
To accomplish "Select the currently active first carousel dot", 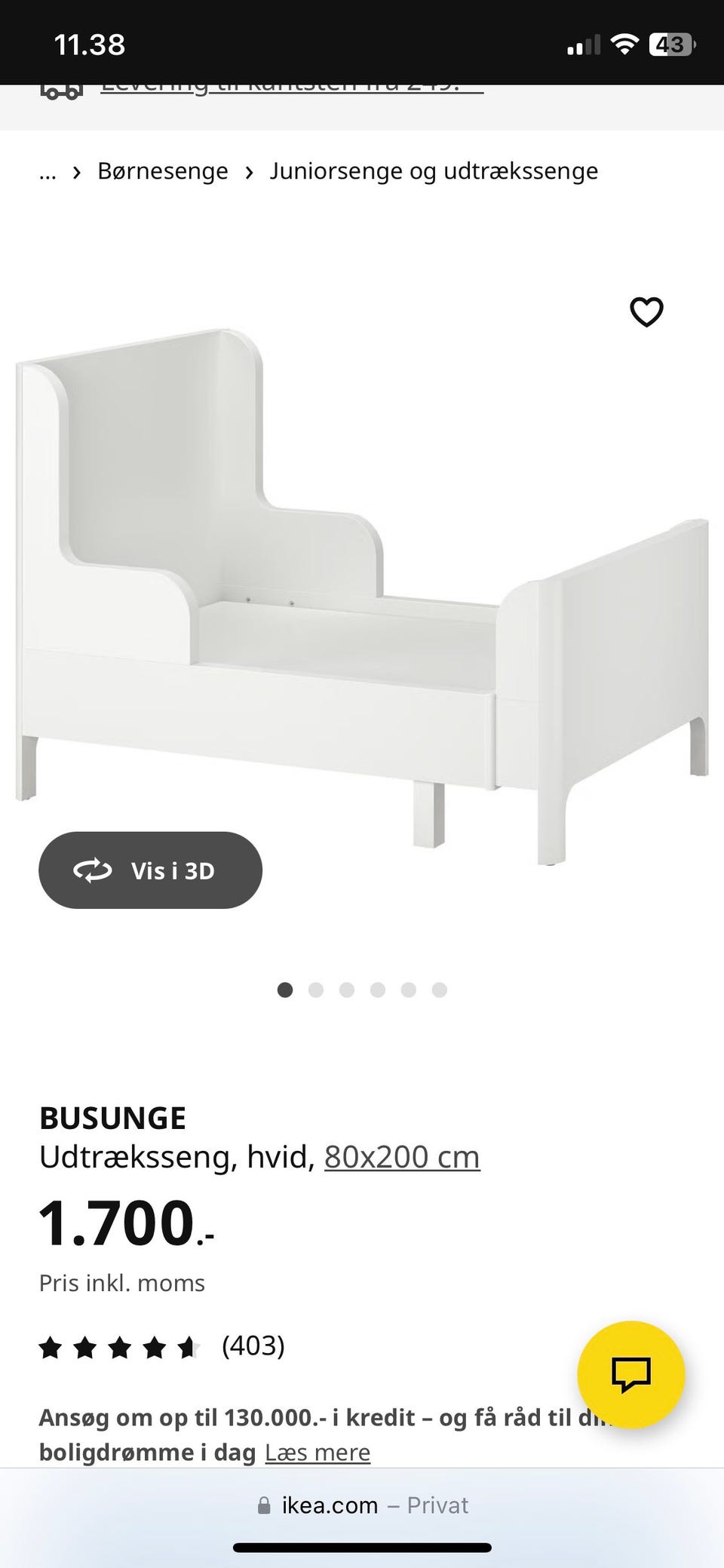I will click(x=285, y=989).
